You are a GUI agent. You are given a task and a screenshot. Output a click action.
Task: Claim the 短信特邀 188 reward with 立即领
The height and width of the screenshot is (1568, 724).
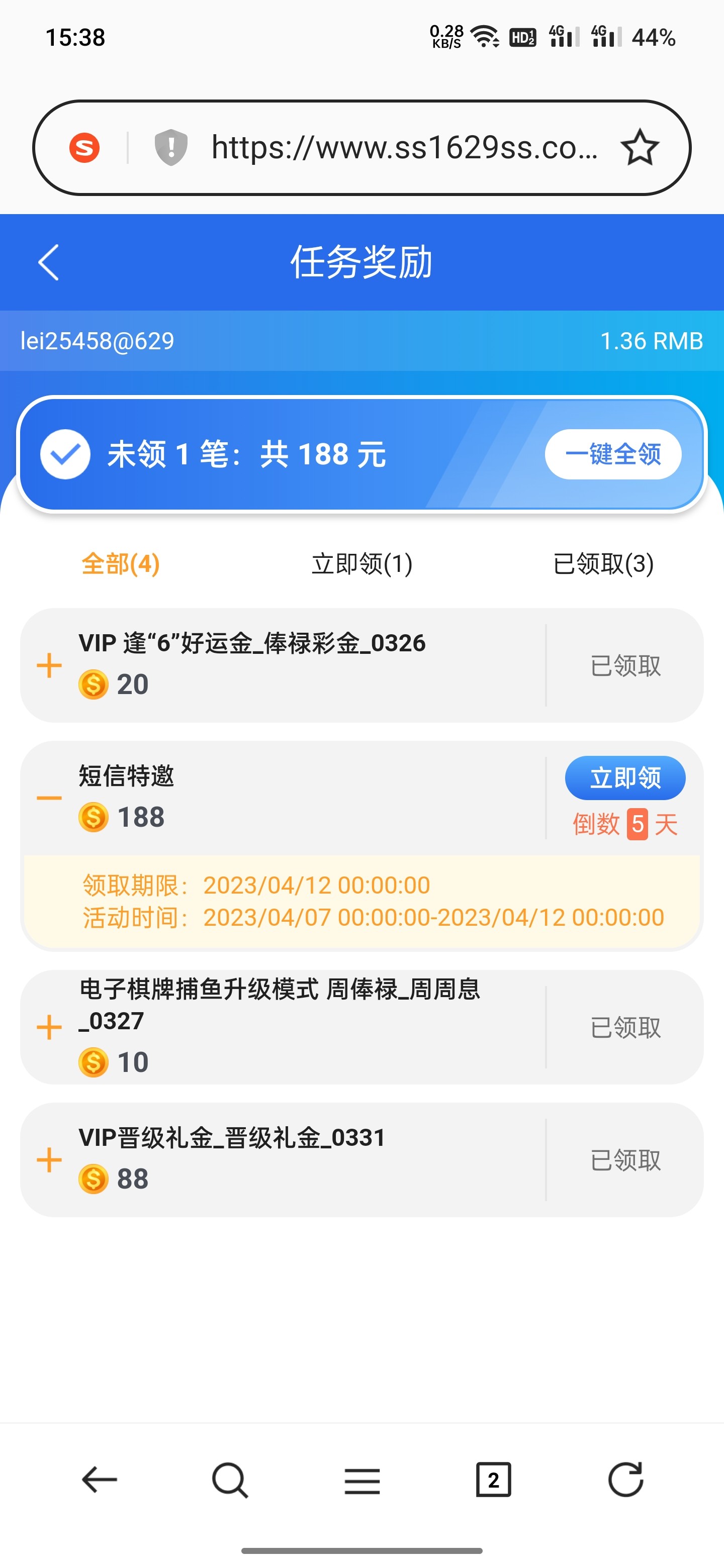coord(625,778)
